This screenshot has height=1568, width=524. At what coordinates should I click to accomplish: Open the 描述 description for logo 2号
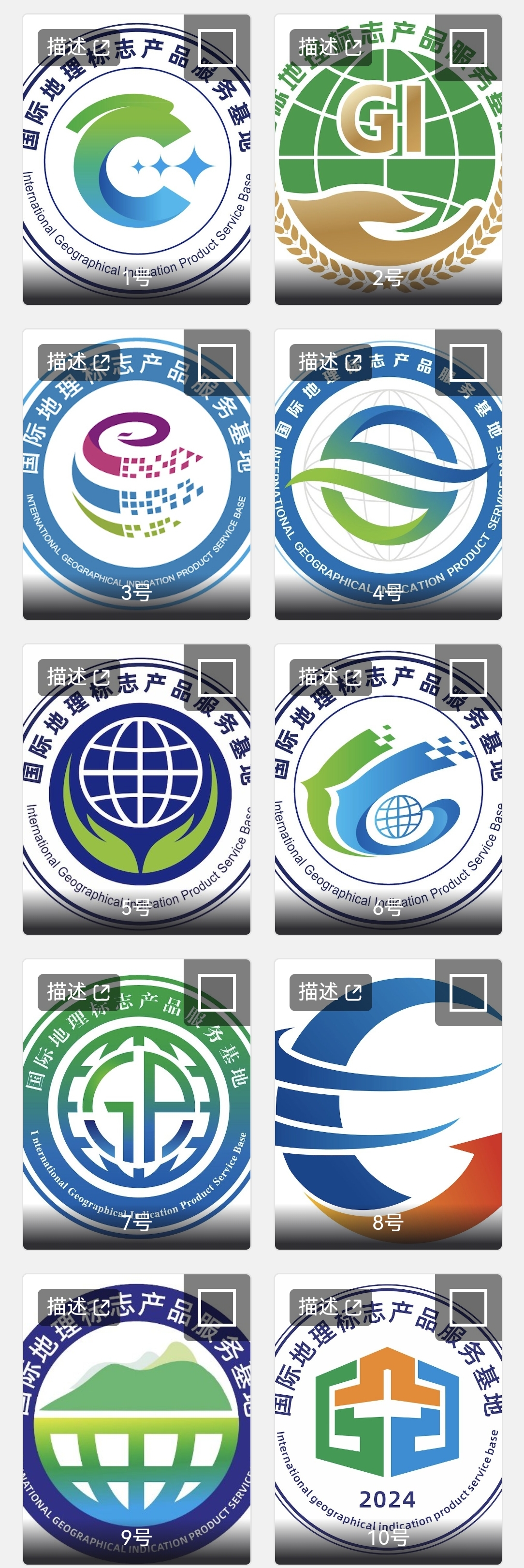pyautogui.click(x=330, y=47)
